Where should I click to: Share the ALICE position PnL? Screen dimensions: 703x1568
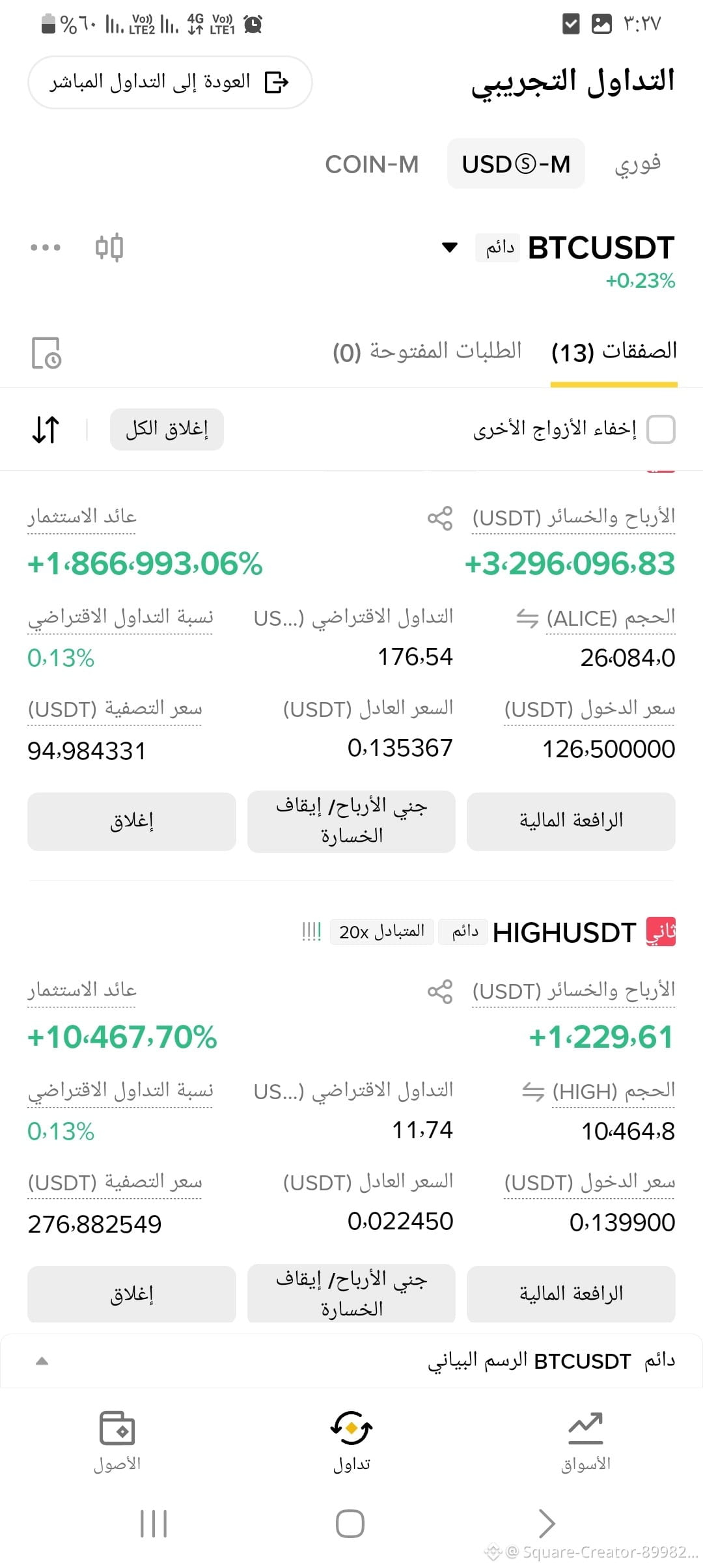click(440, 518)
